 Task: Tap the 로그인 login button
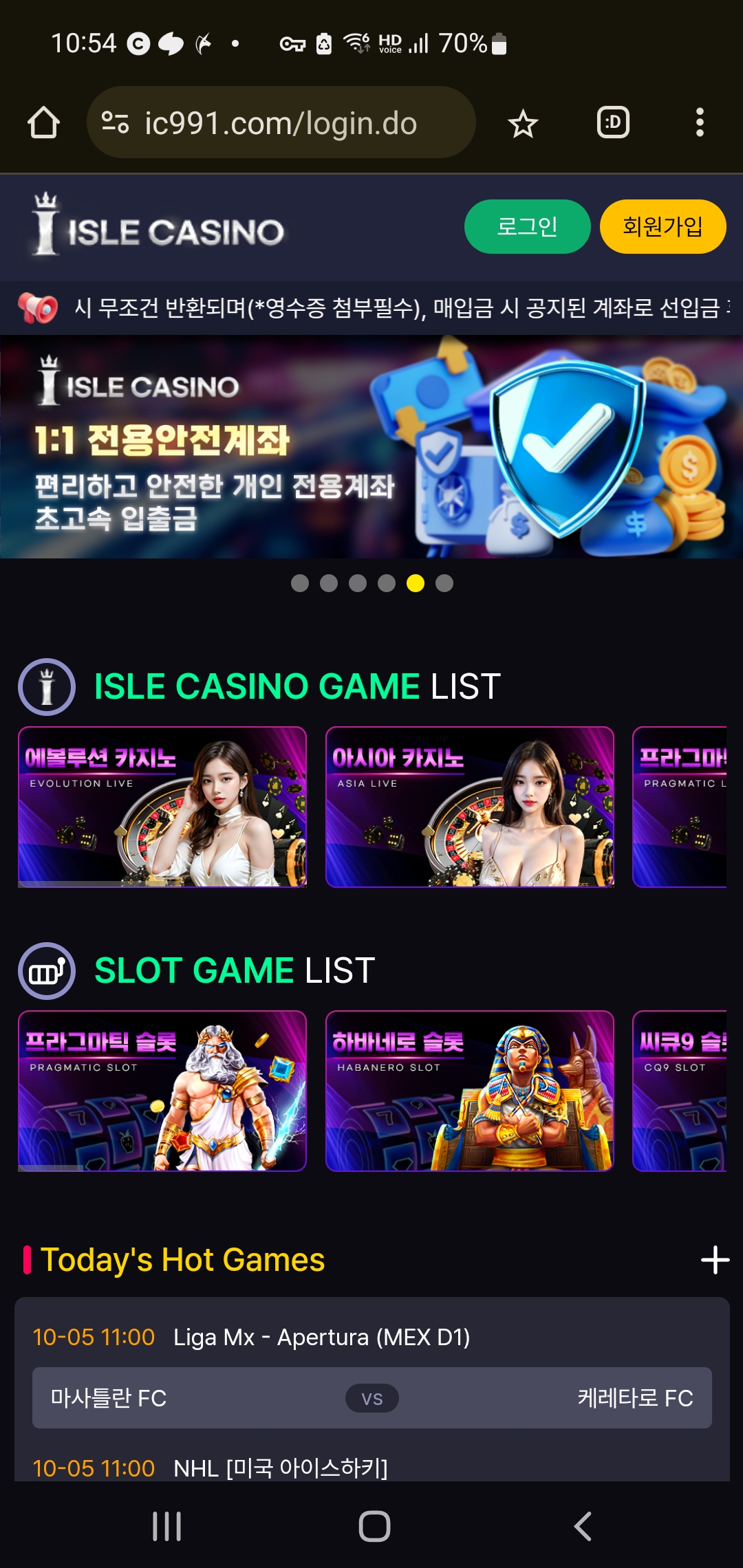(527, 226)
